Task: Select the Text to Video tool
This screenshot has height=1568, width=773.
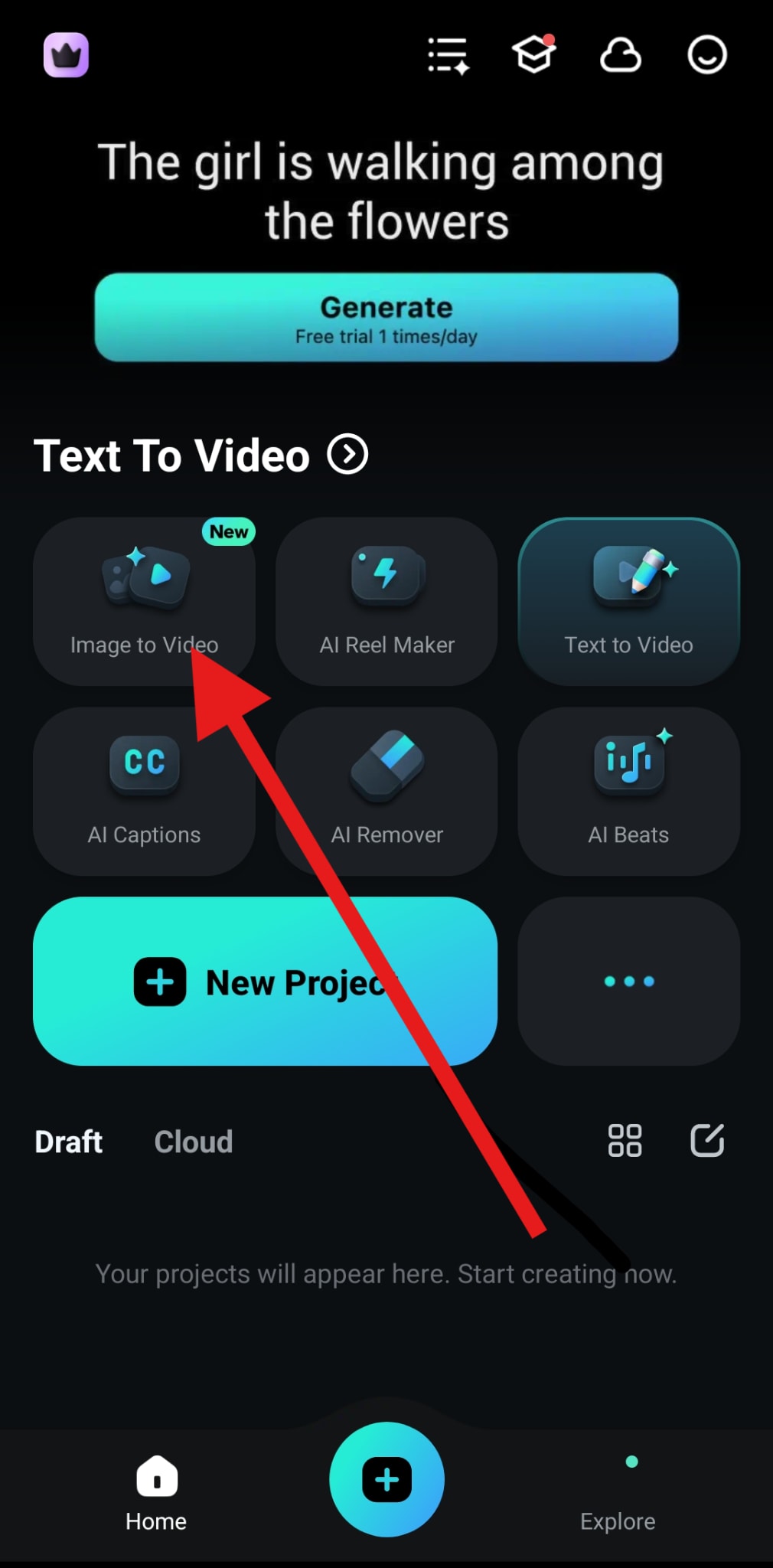Action: (x=628, y=601)
